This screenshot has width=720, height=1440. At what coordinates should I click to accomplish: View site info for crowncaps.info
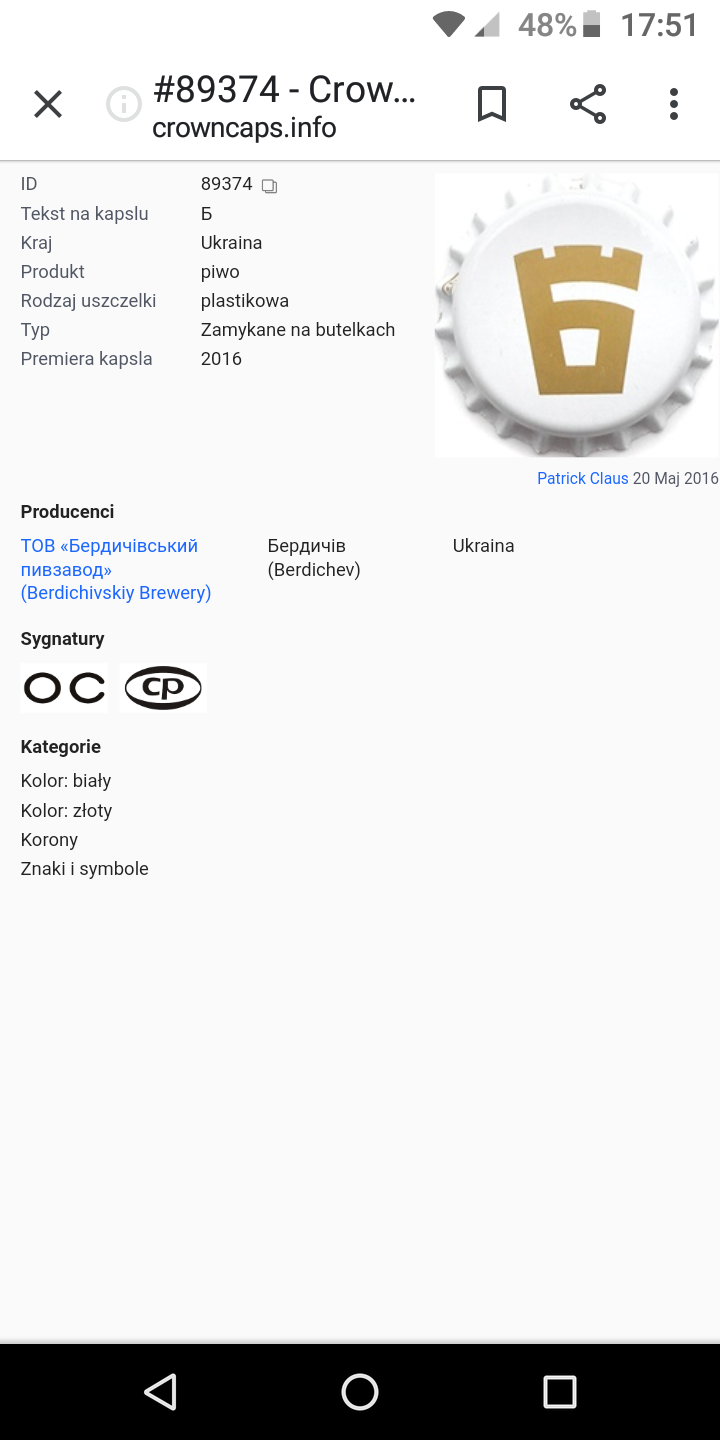tap(124, 104)
